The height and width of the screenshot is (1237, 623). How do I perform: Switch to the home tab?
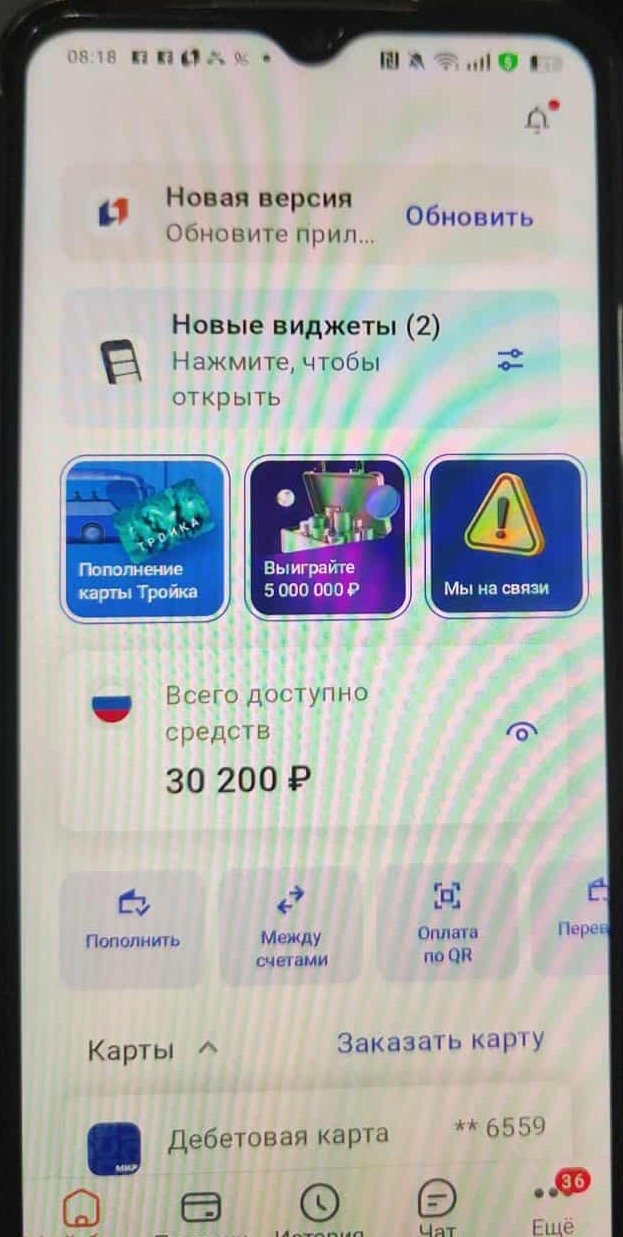[81, 1208]
